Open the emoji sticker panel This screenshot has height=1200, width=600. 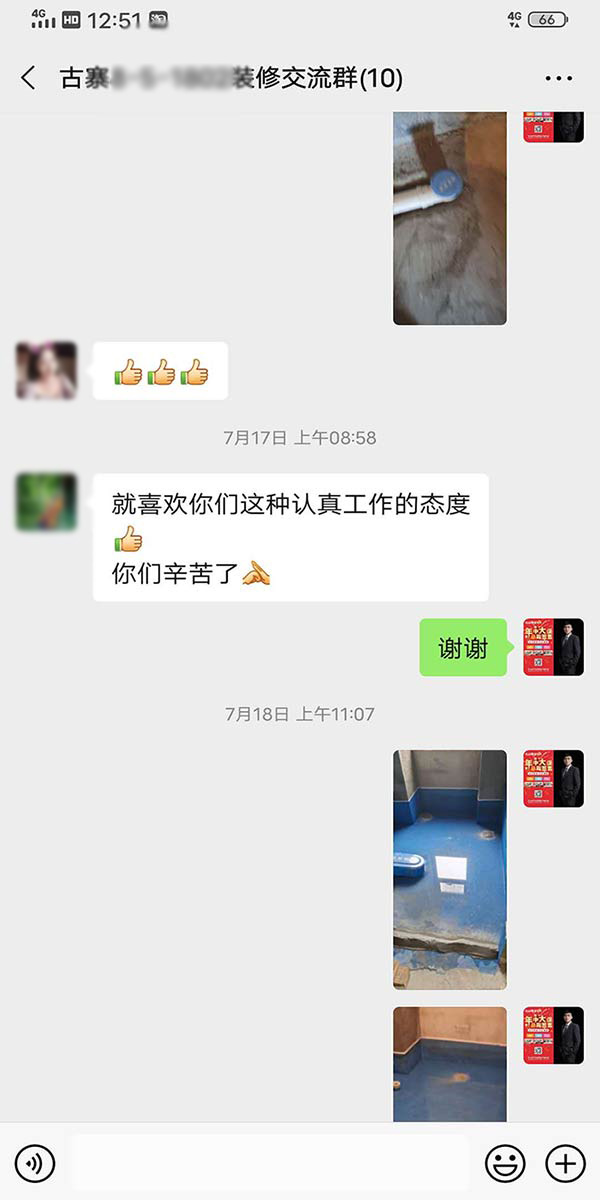coord(505,1163)
